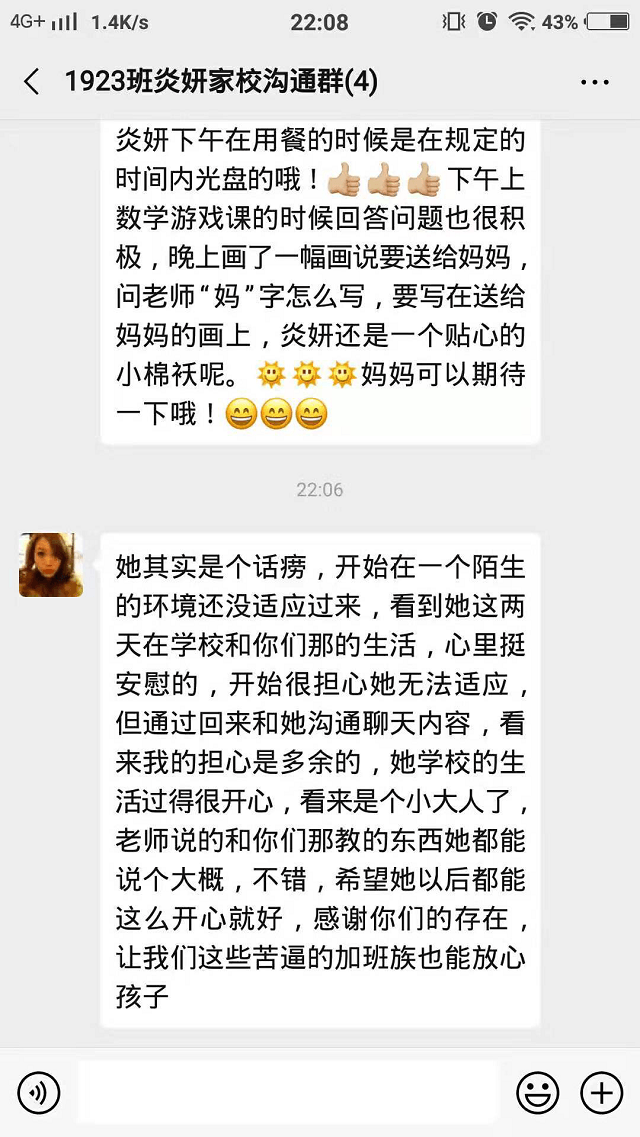
Task: Go back from the 1923班 group chat
Action: point(31,82)
